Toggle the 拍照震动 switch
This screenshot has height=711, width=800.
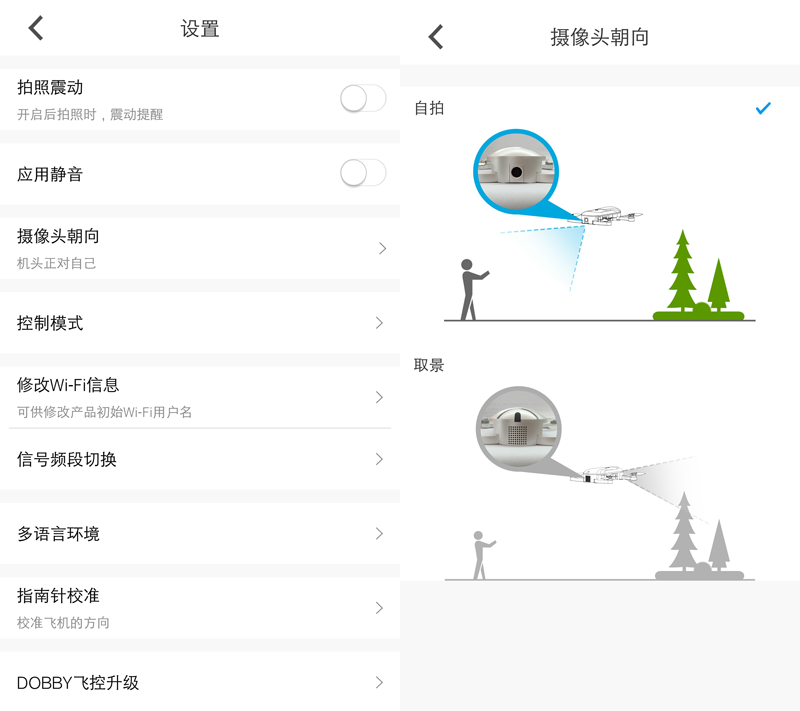pyautogui.click(x=362, y=98)
